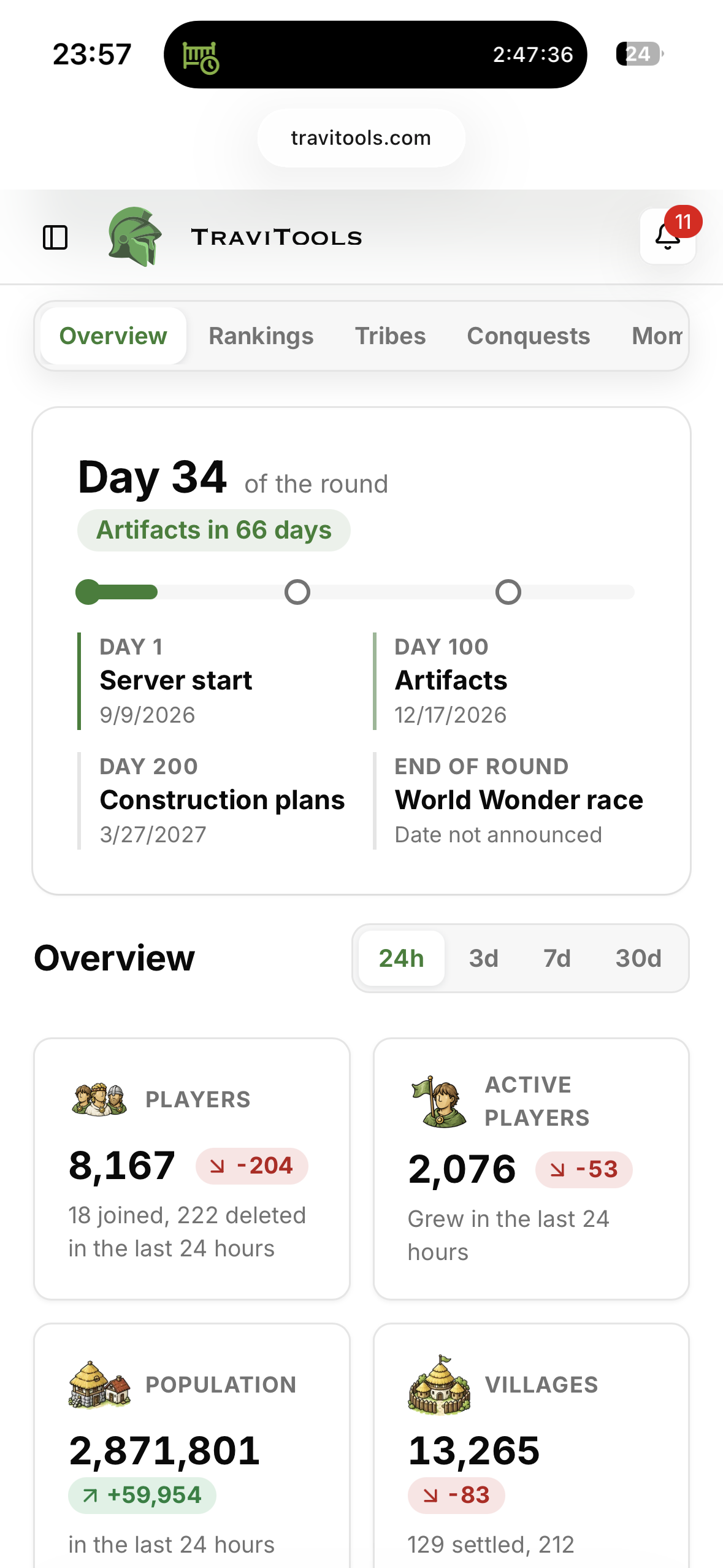The width and height of the screenshot is (723, 1568).
Task: Switch to the Tribes tab
Action: 390,336
